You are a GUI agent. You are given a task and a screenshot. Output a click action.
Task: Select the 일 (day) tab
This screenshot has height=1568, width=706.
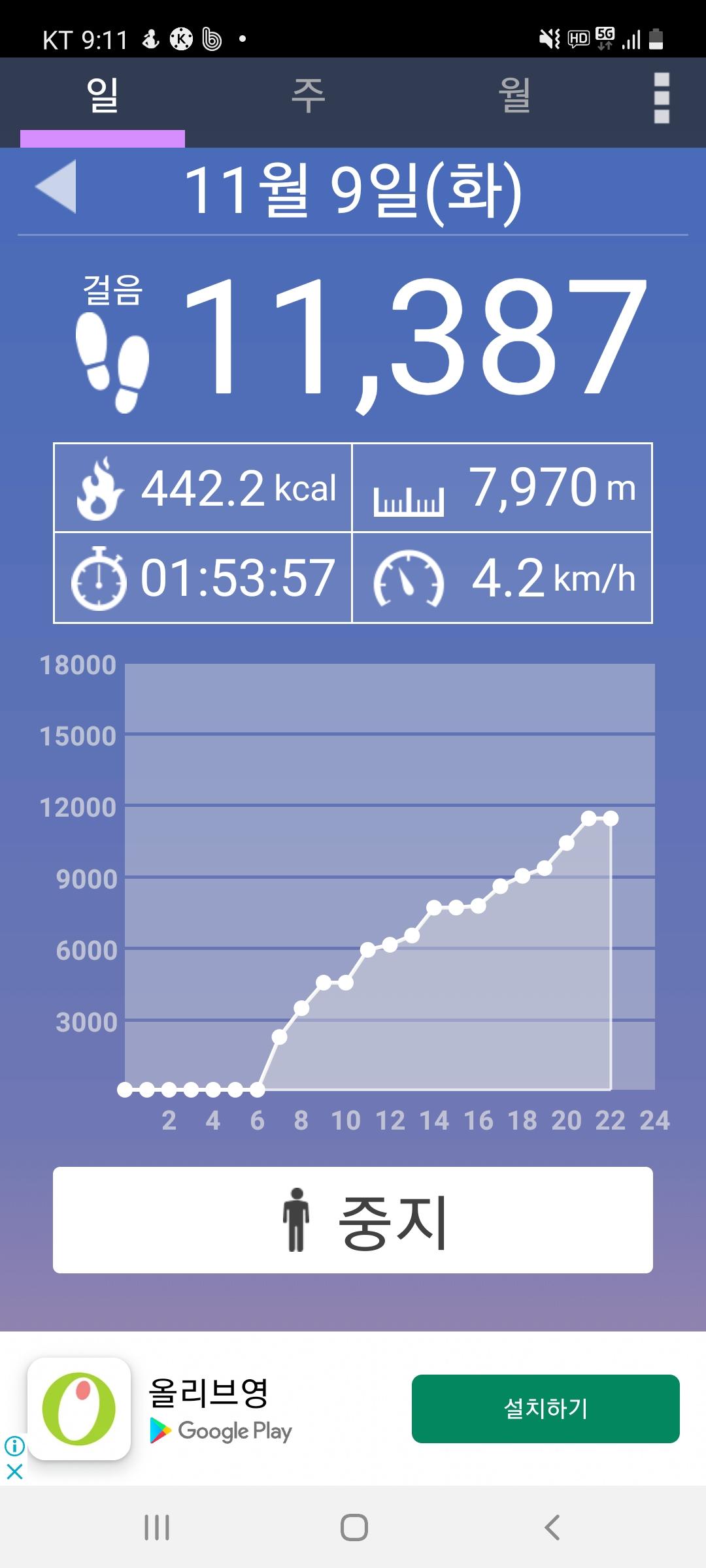click(103, 96)
